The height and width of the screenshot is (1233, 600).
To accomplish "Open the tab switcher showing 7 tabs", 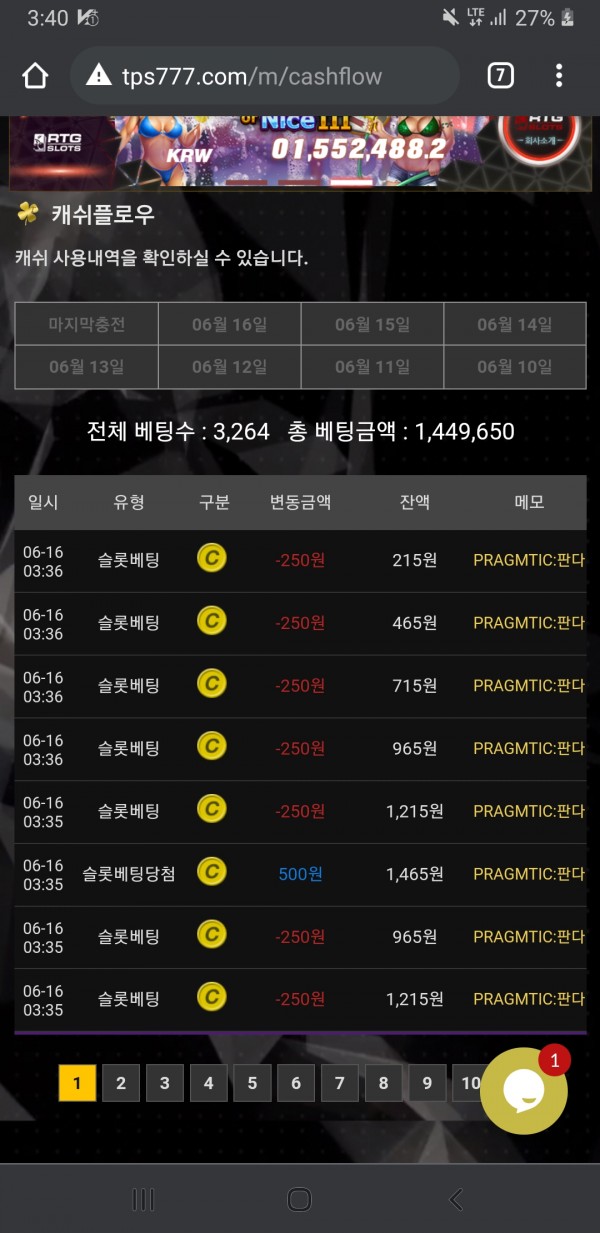I will (x=500, y=76).
